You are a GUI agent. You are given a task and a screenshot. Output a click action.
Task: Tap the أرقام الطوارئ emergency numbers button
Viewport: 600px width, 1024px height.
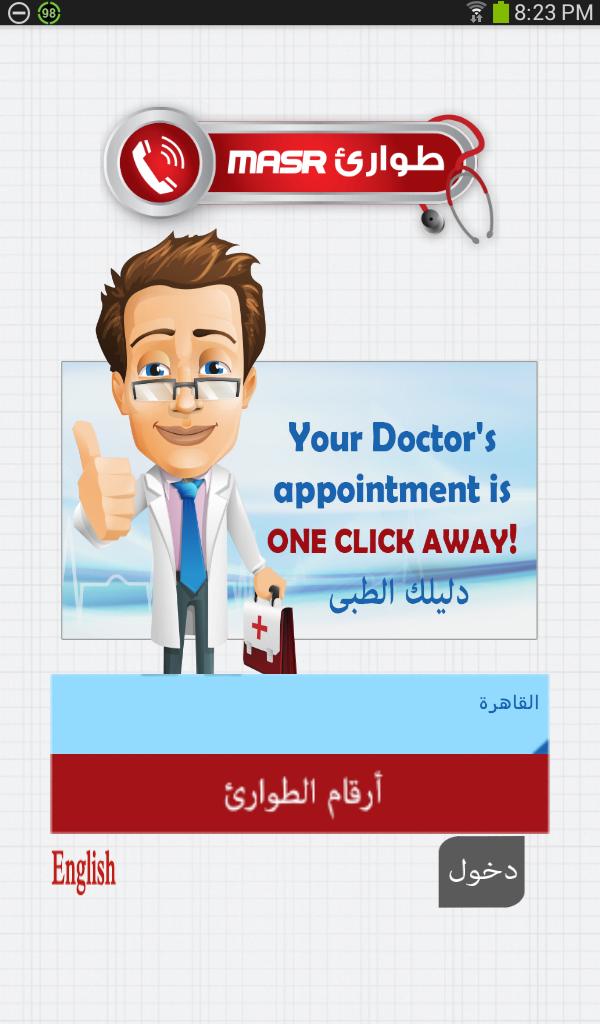click(x=300, y=793)
